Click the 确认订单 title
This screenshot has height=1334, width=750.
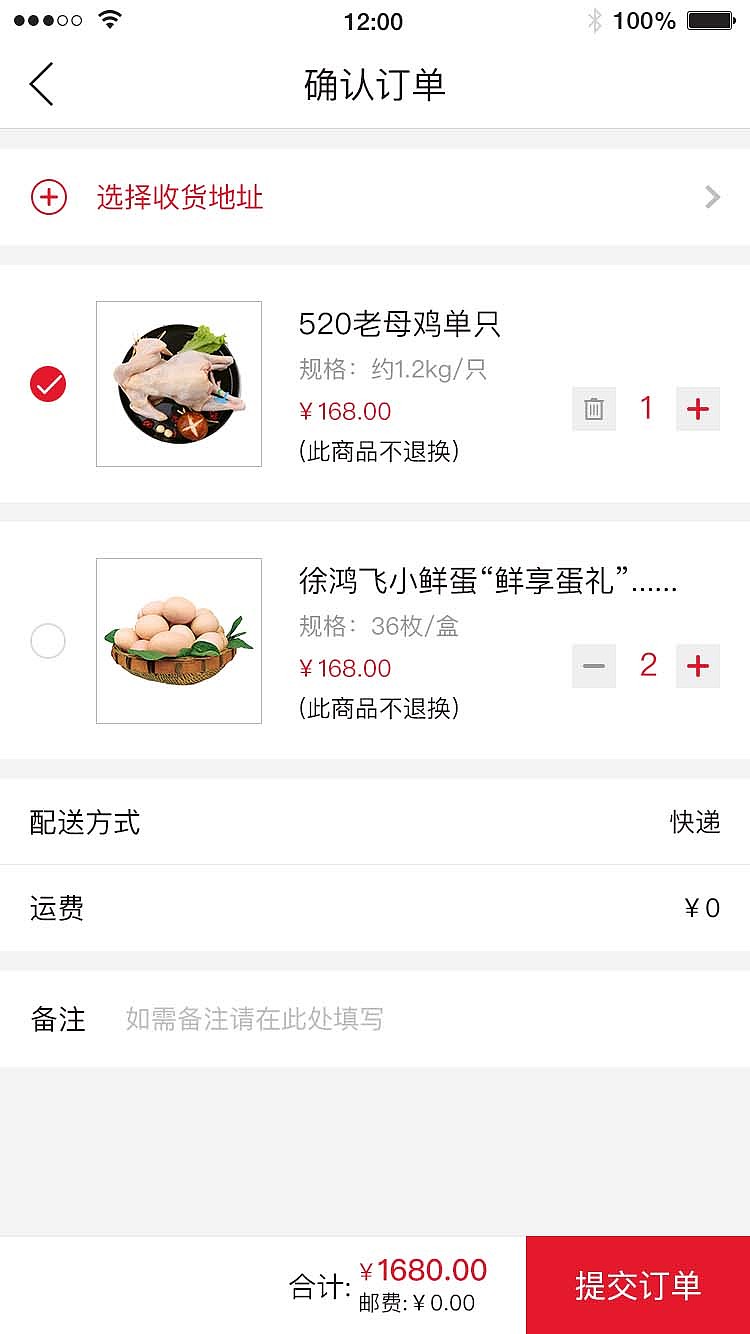pos(375,86)
